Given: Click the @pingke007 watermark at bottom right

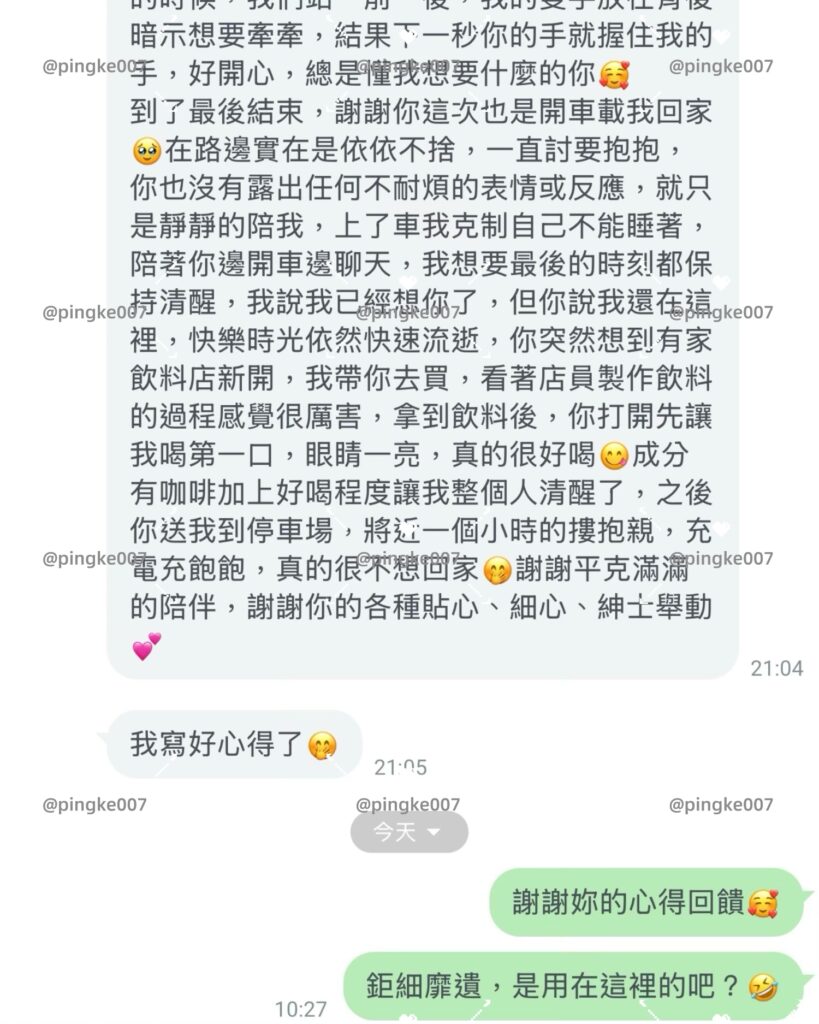Looking at the screenshot, I should point(721,802).
